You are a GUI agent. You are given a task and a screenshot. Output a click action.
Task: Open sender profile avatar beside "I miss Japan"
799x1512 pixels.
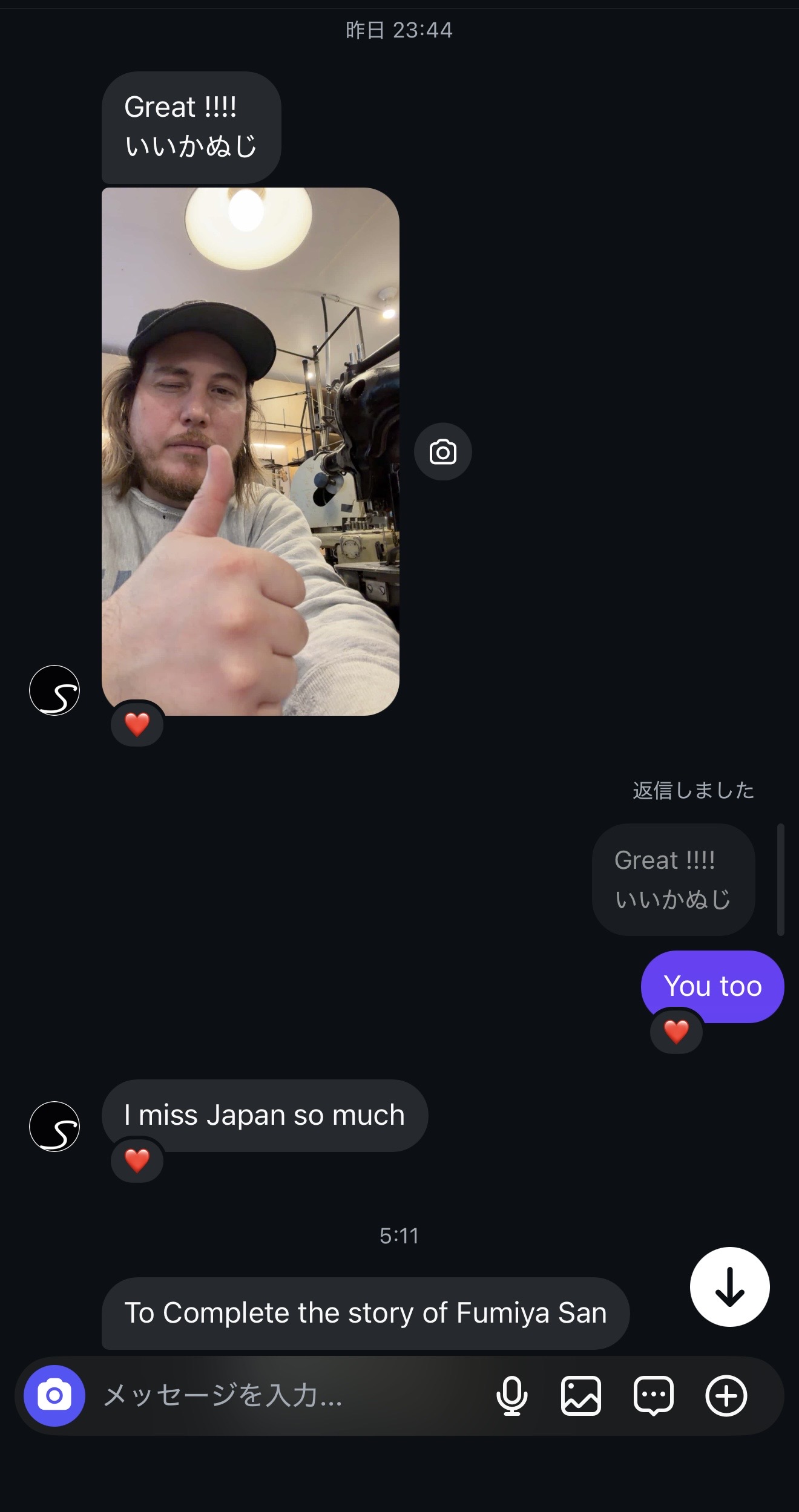[x=54, y=1126]
